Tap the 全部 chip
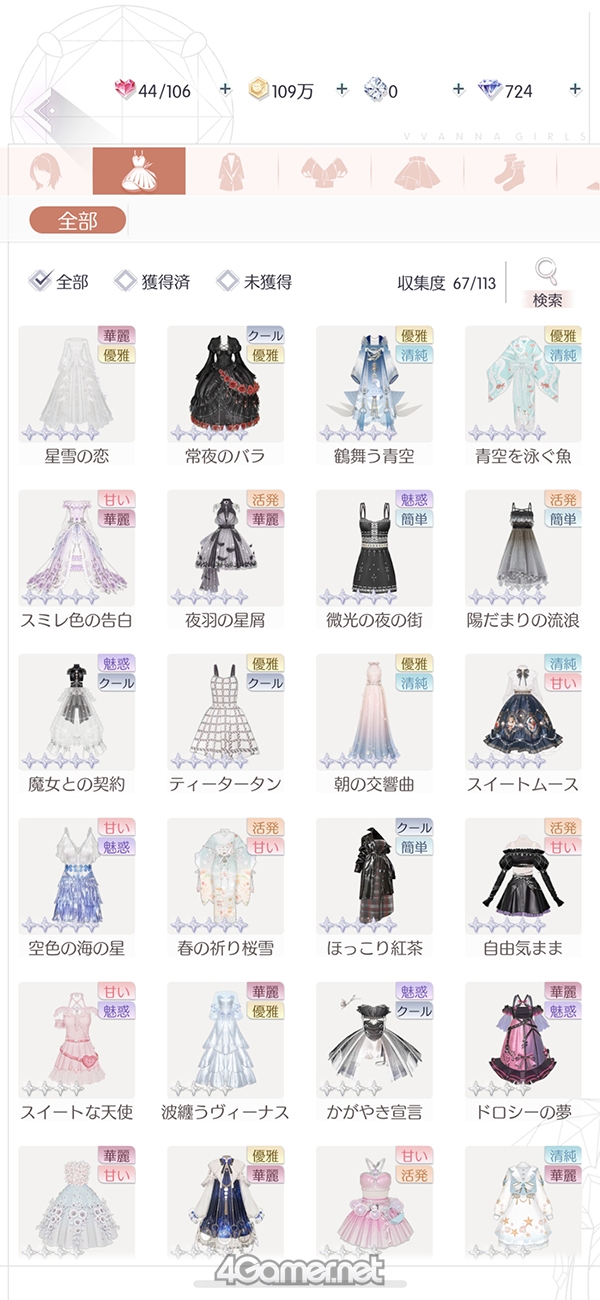The height and width of the screenshot is (1300, 600). click(78, 220)
